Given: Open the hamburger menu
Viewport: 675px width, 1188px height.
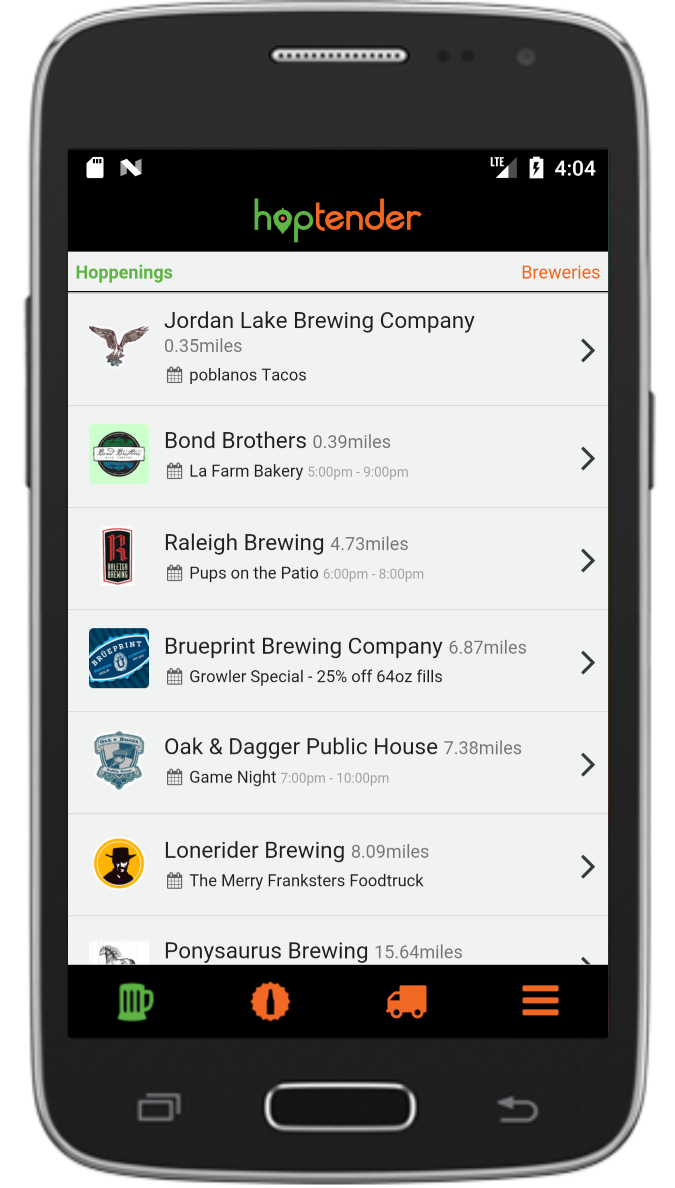Looking at the screenshot, I should click(x=540, y=1001).
